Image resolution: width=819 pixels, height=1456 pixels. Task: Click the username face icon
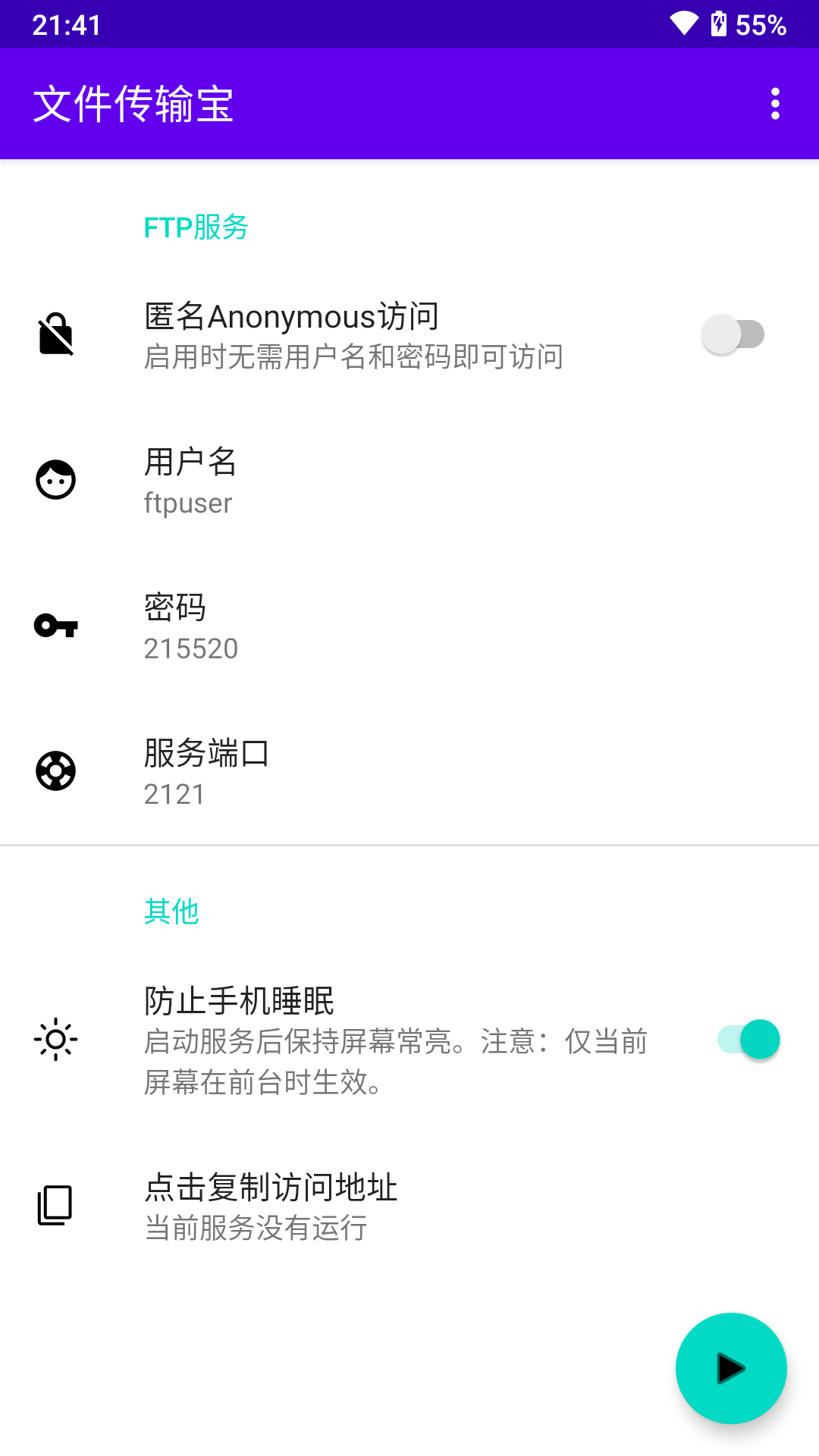(x=55, y=479)
